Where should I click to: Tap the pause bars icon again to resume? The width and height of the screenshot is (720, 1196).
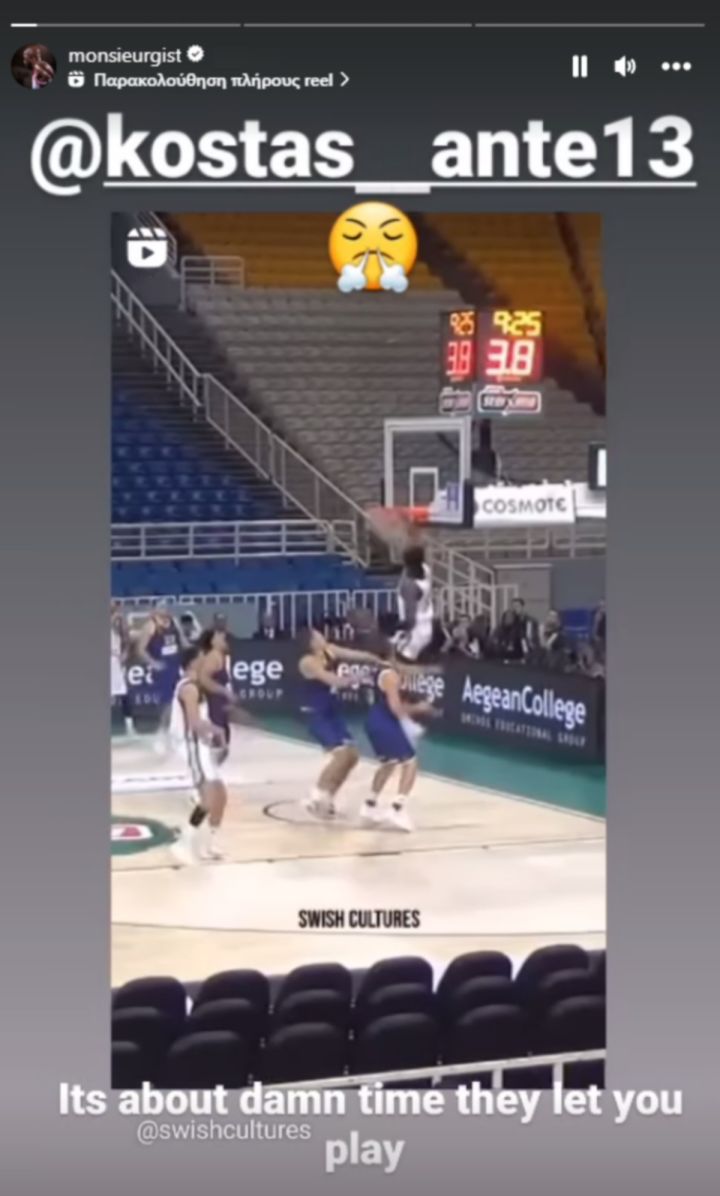(580, 67)
